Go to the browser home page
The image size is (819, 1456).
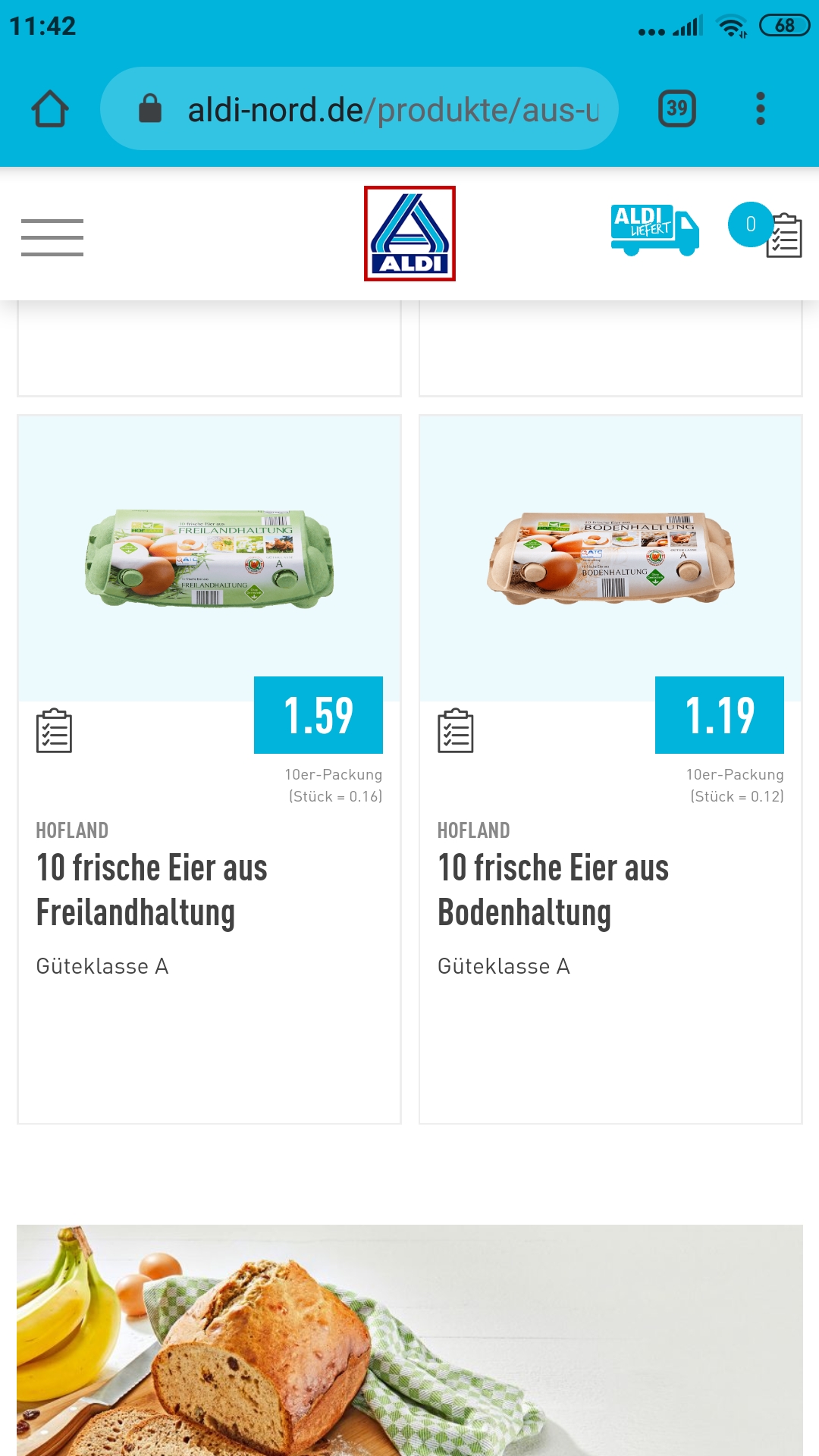(x=50, y=108)
